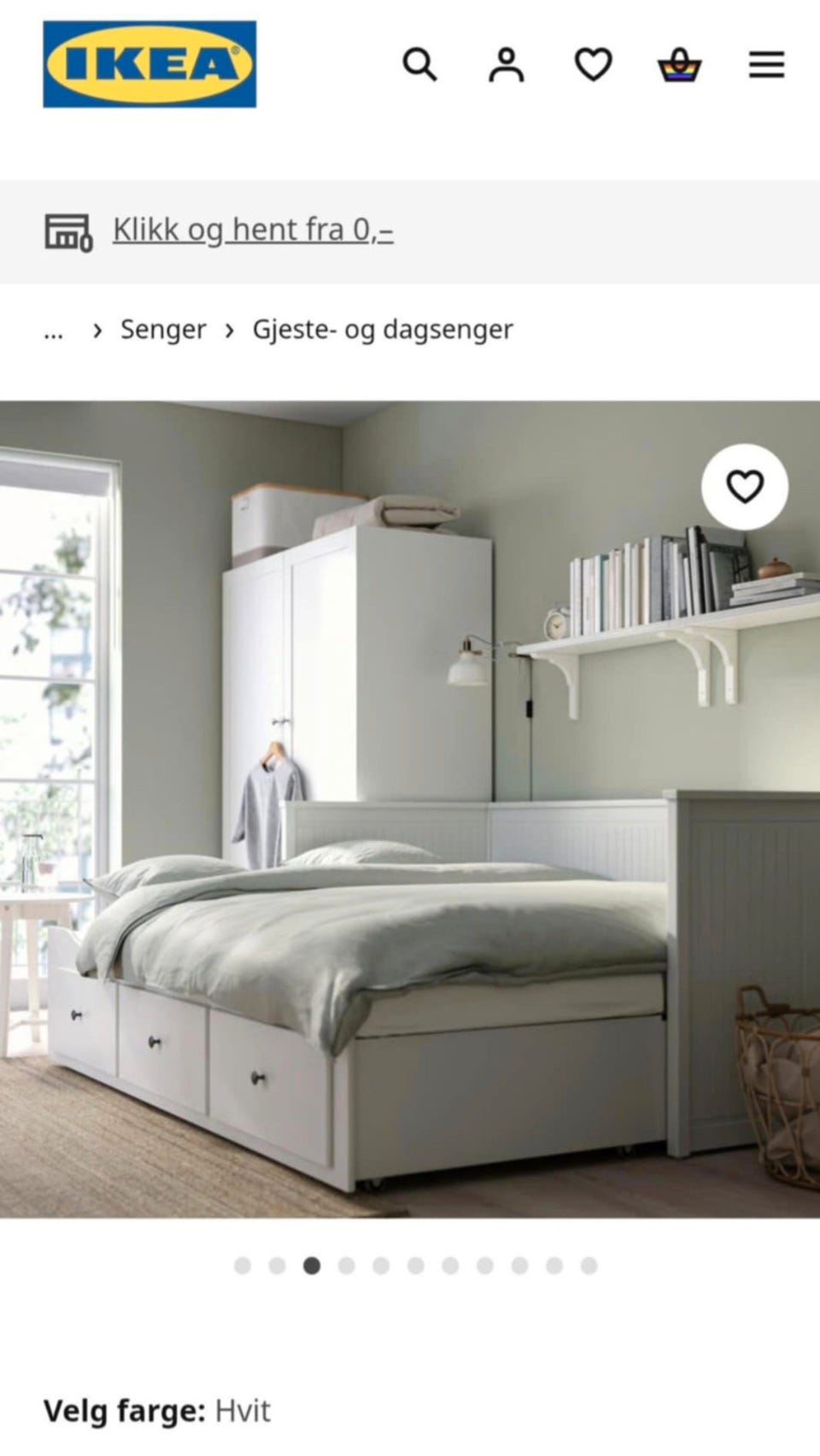Viewport: 820px width, 1456px height.
Task: Navigate to Senger in the breadcrumb
Action: pyautogui.click(x=163, y=330)
